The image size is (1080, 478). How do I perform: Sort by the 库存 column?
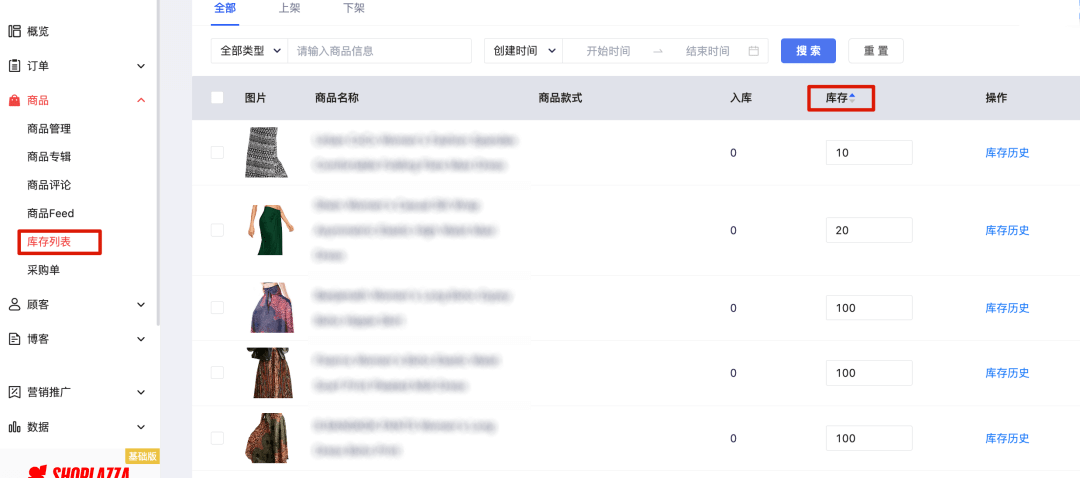point(840,98)
